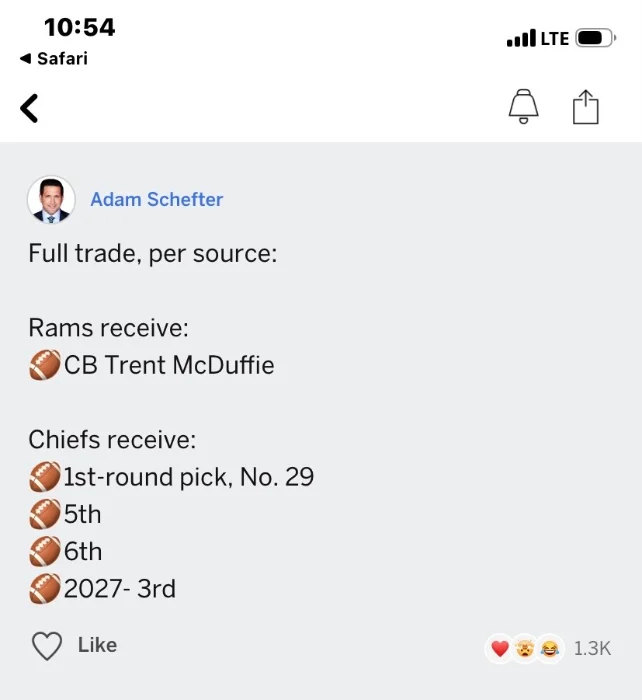642x700 pixels.
Task: Go back to the previous page
Action: [30, 108]
